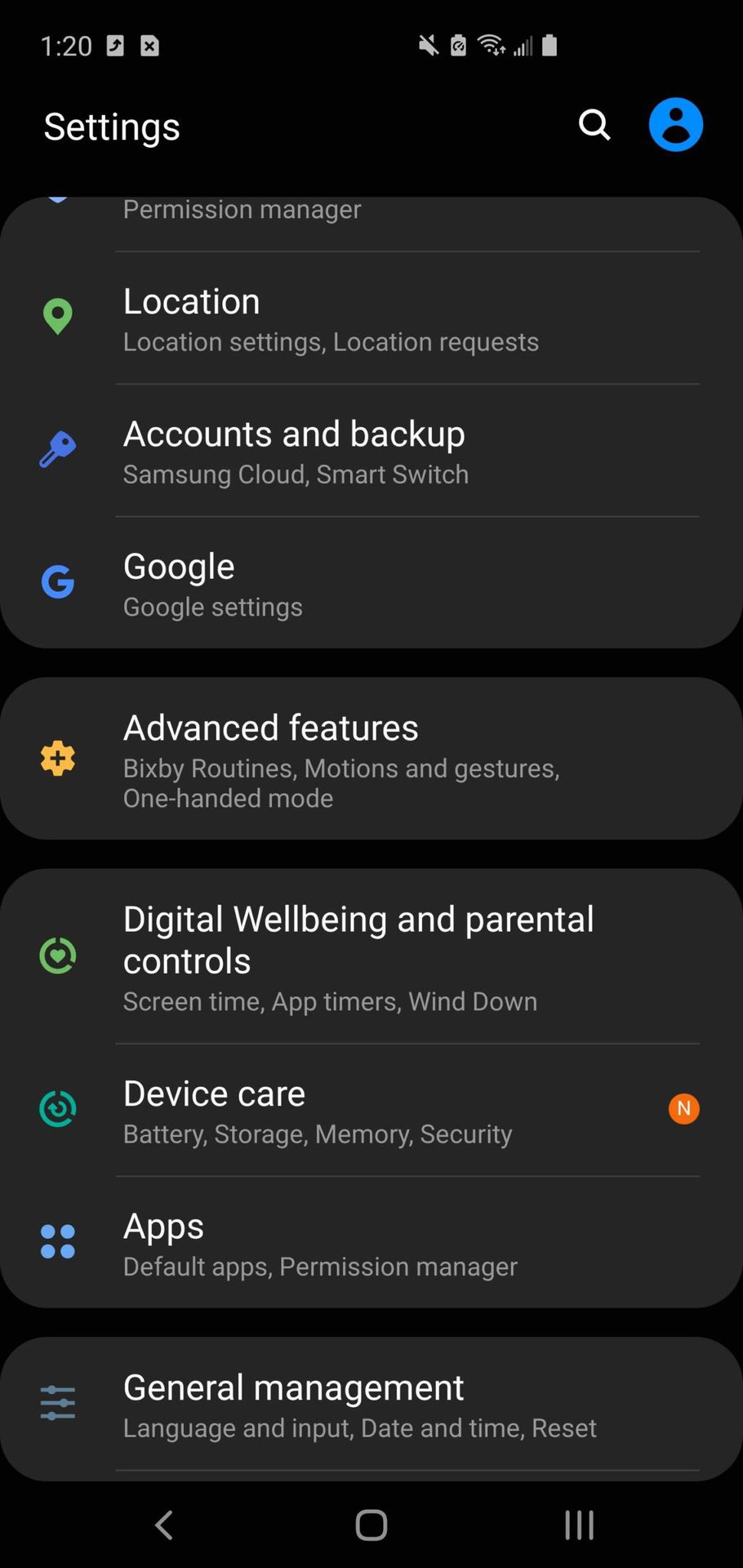The image size is (743, 1568).
Task: Open Location settings
Action: [x=371, y=318]
